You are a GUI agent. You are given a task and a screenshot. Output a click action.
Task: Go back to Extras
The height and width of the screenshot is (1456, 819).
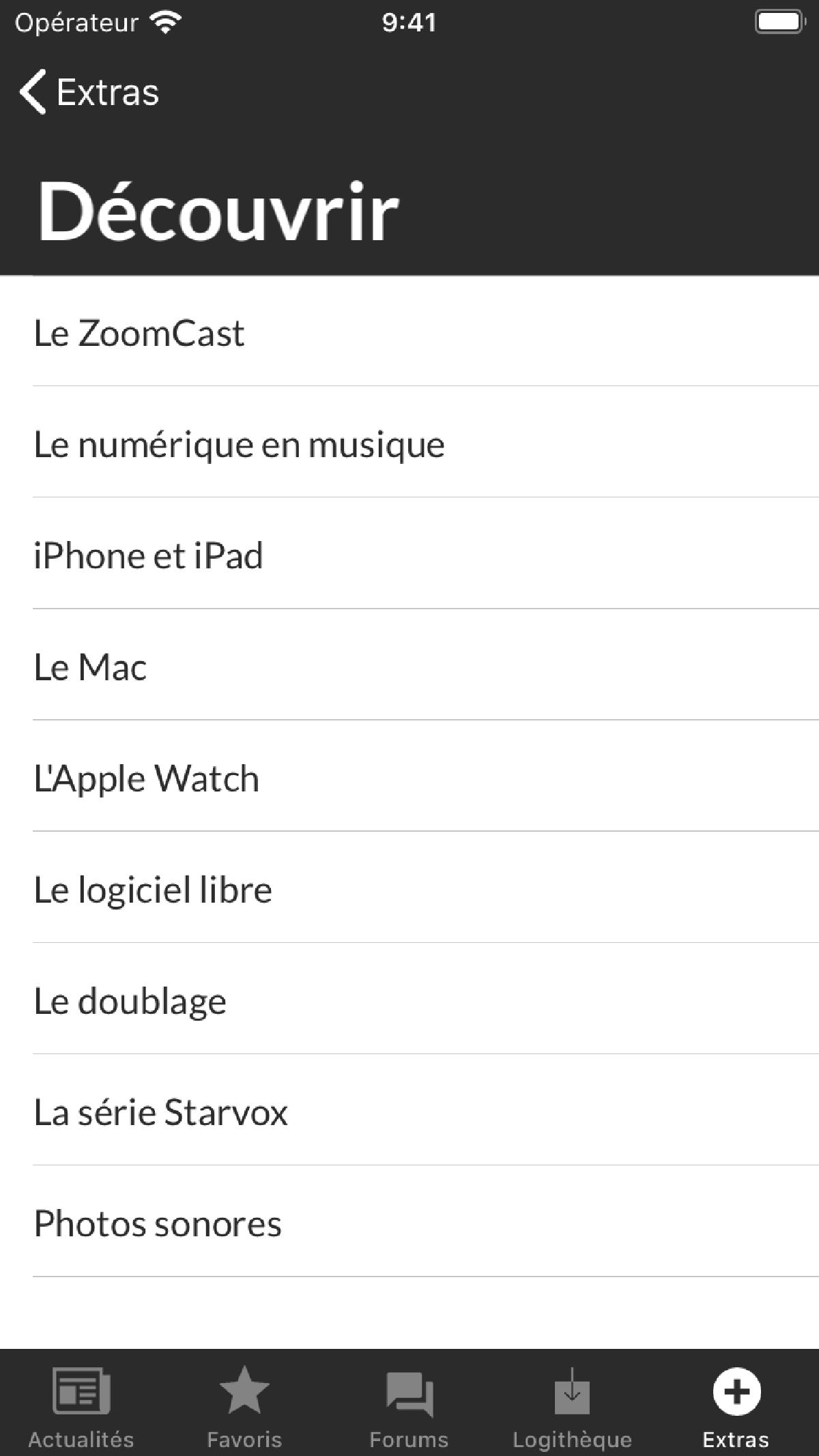pyautogui.click(x=90, y=92)
